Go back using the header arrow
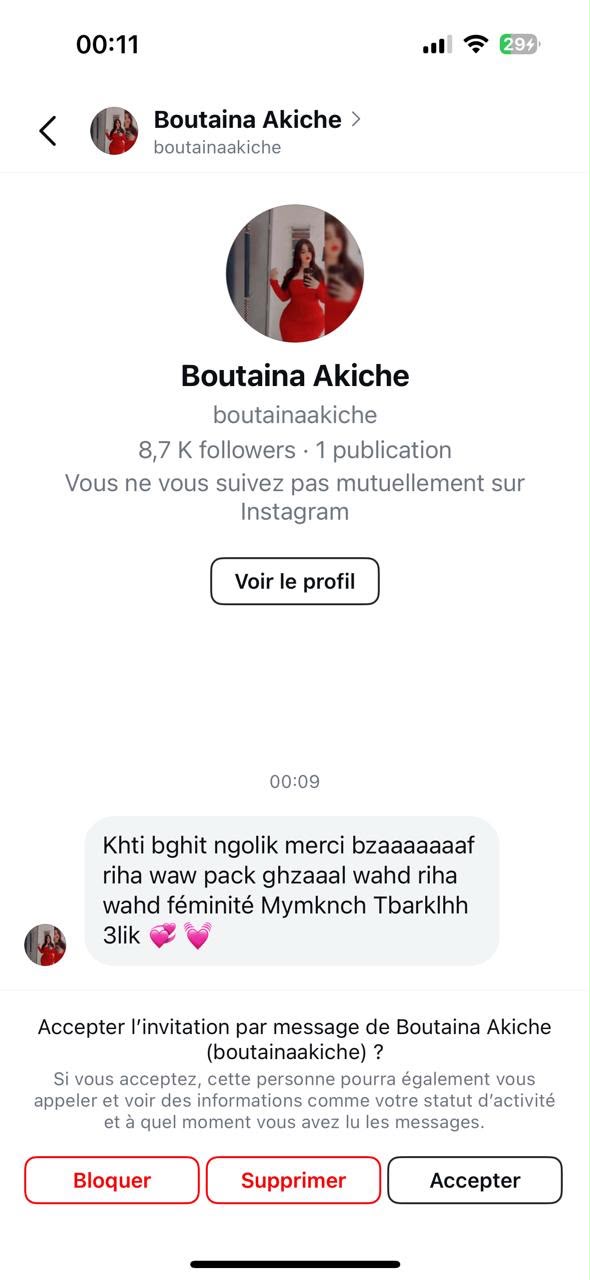This screenshot has height=1280, width=590. (47, 131)
